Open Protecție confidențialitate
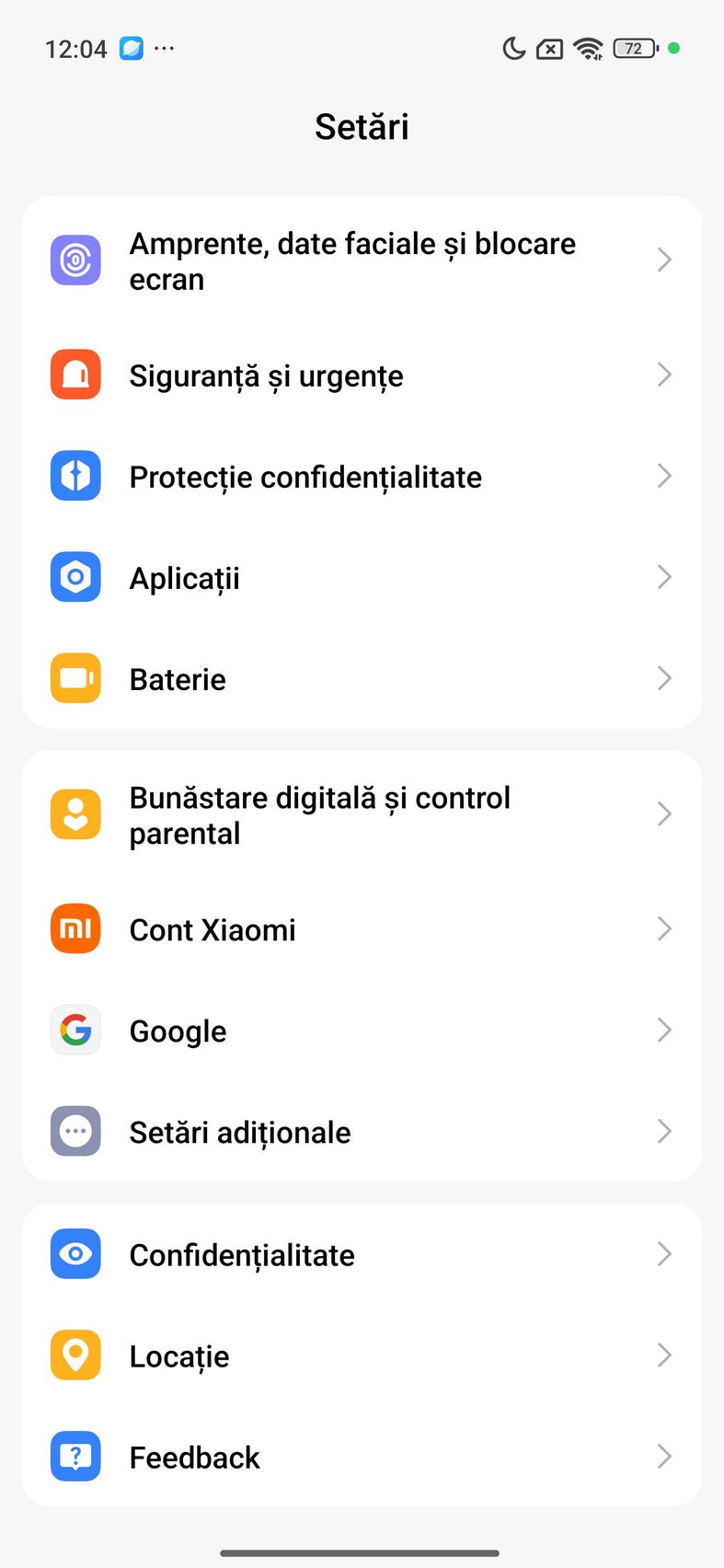The width and height of the screenshot is (724, 1568). click(305, 477)
